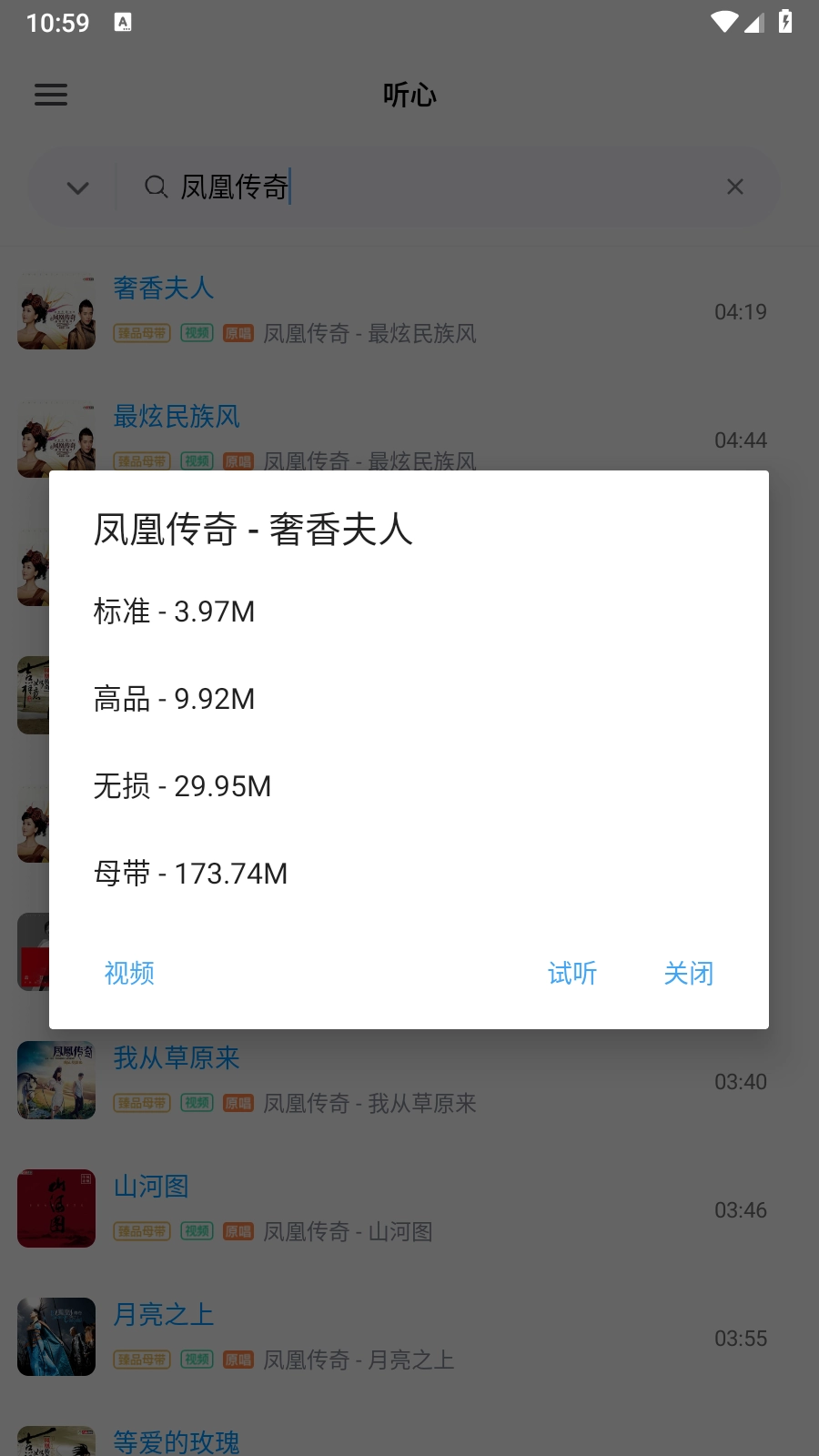Click the 原唱 badge under 月亮之上
Viewport: 819px width, 1456px height.
pos(238,1360)
